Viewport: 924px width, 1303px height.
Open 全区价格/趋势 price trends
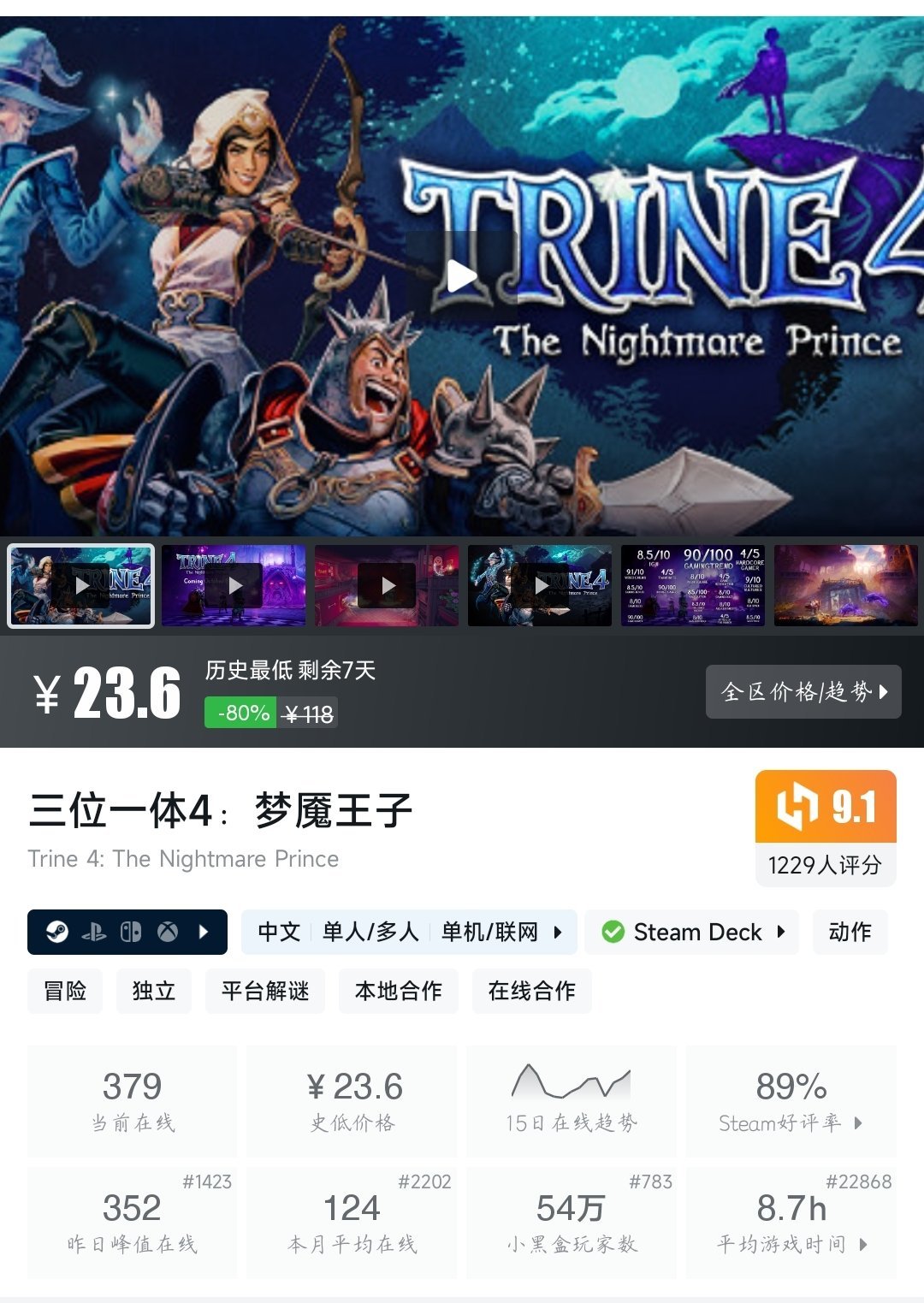point(803,691)
